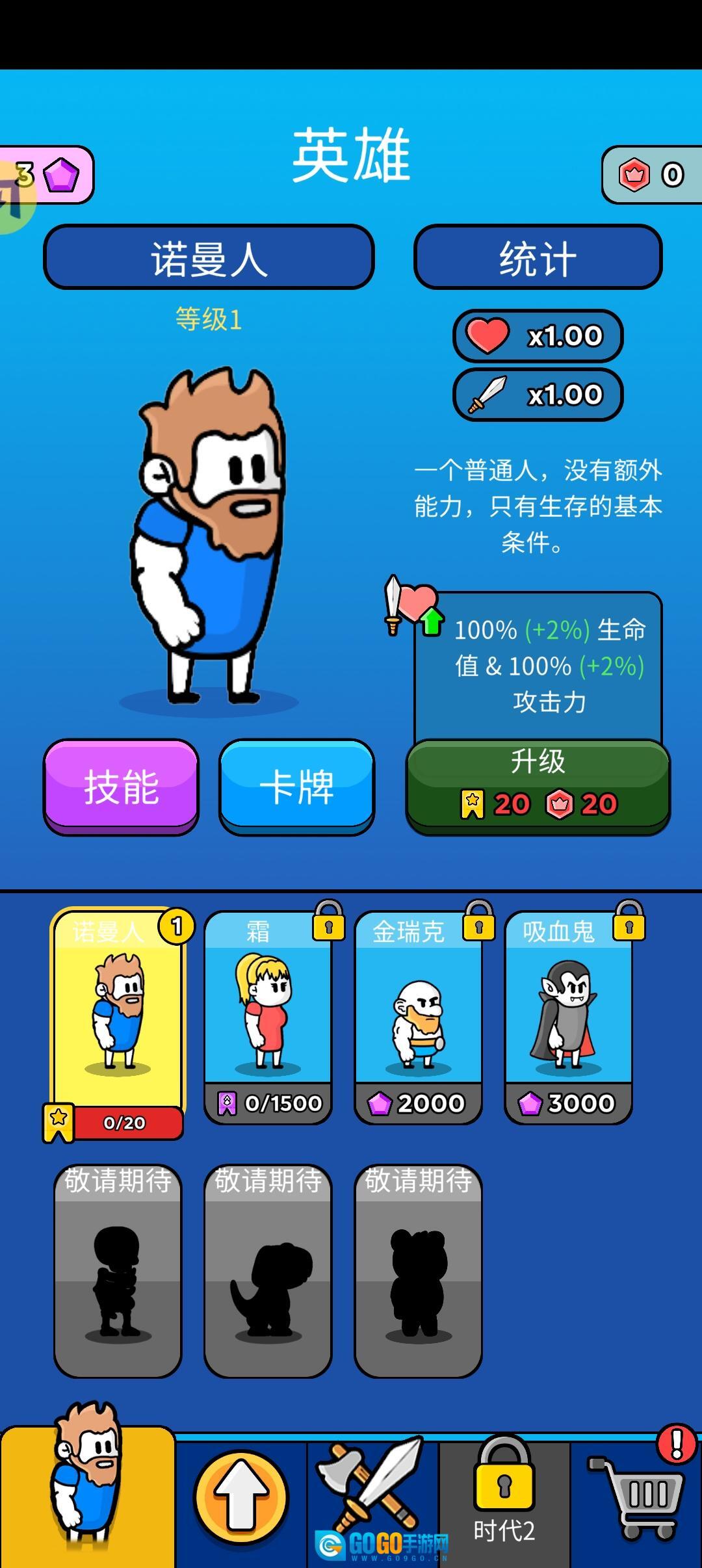This screenshot has width=702, height=1568.
Task: Tap the green 升级 upgrade button
Action: point(538,786)
